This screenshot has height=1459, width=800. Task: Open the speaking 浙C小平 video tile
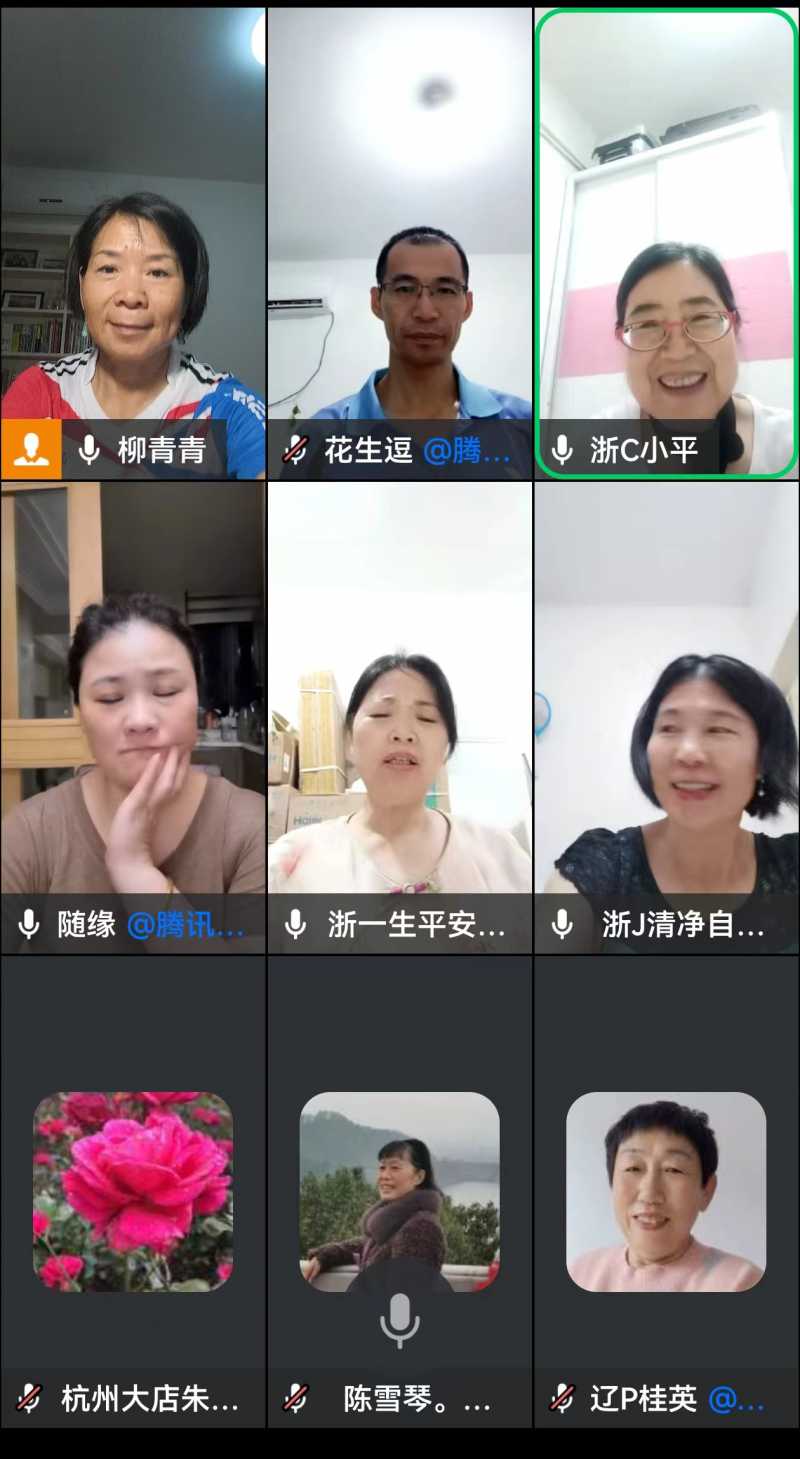(x=667, y=243)
